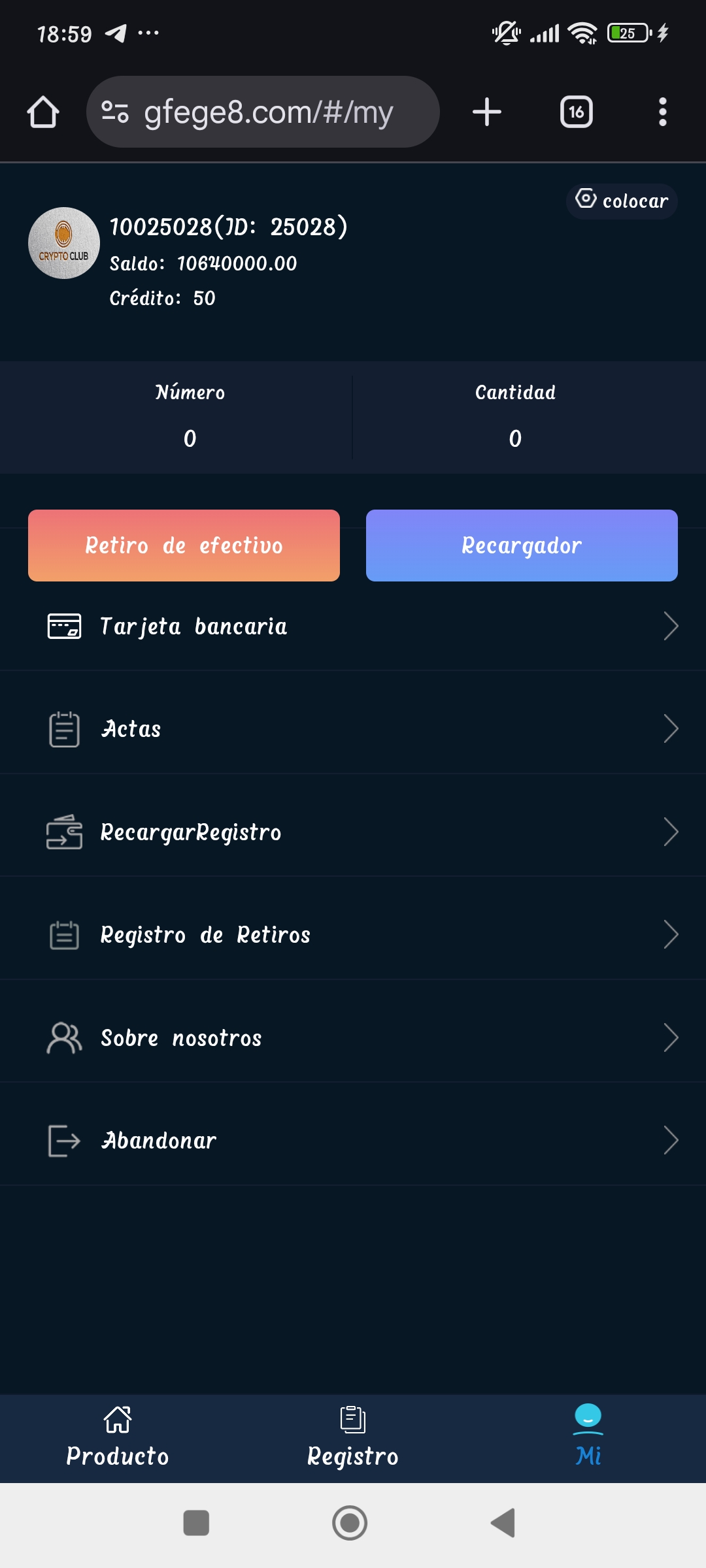Screen dimensions: 706x1568
Task: Tap the Retiro de efectivo button
Action: coord(184,546)
